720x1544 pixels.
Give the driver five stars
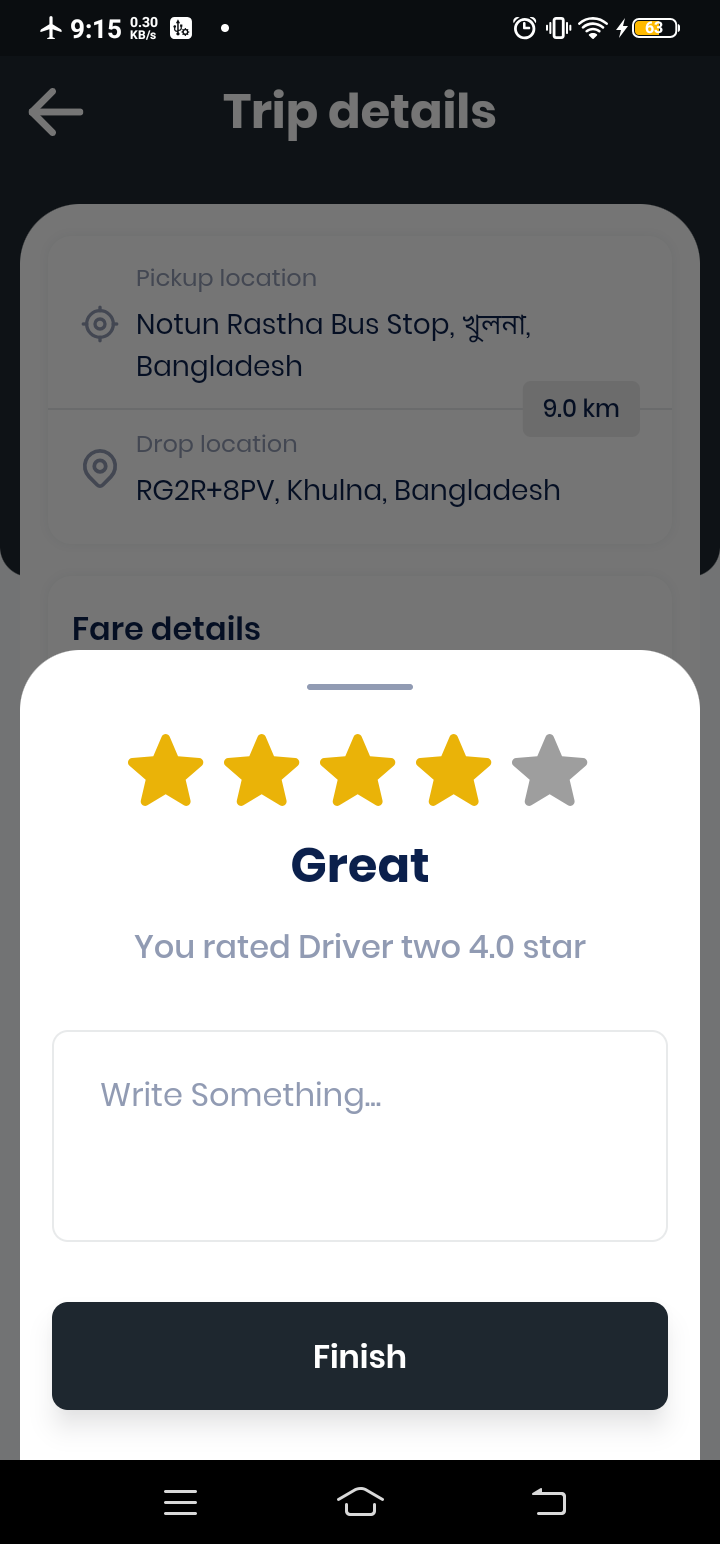point(550,770)
